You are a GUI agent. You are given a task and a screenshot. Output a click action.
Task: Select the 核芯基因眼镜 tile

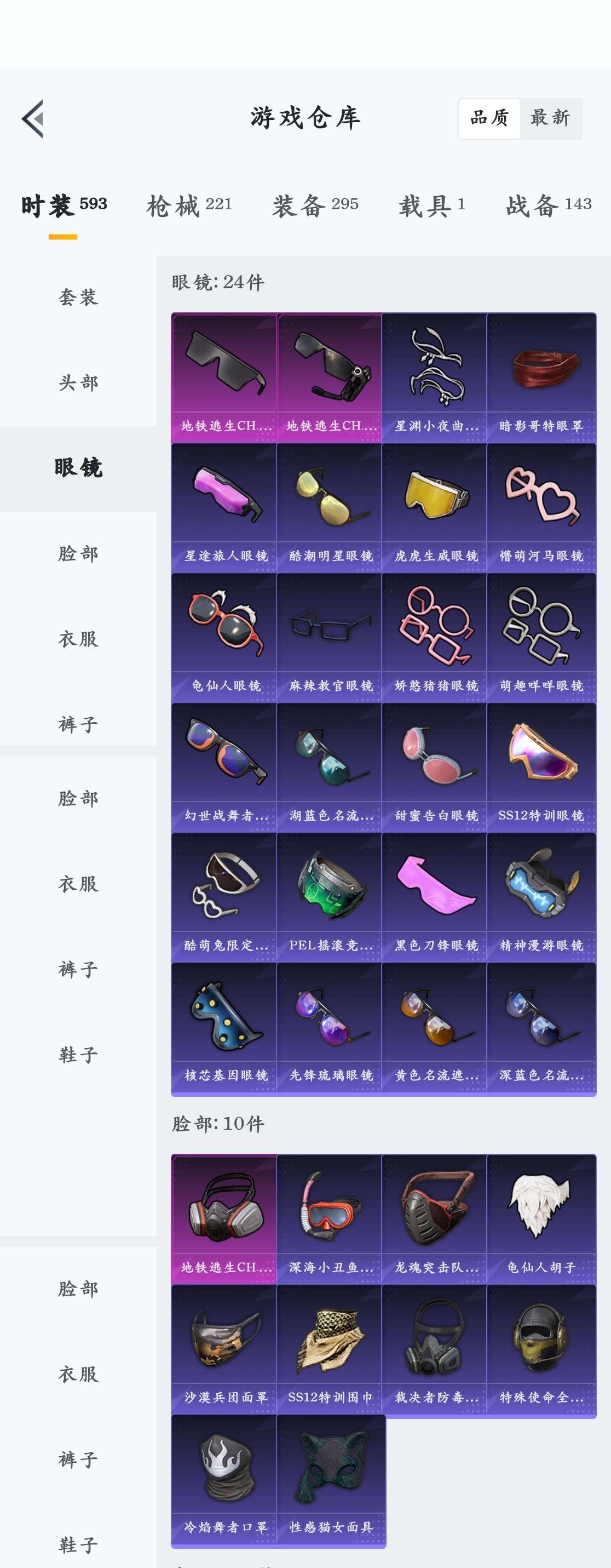224,1026
